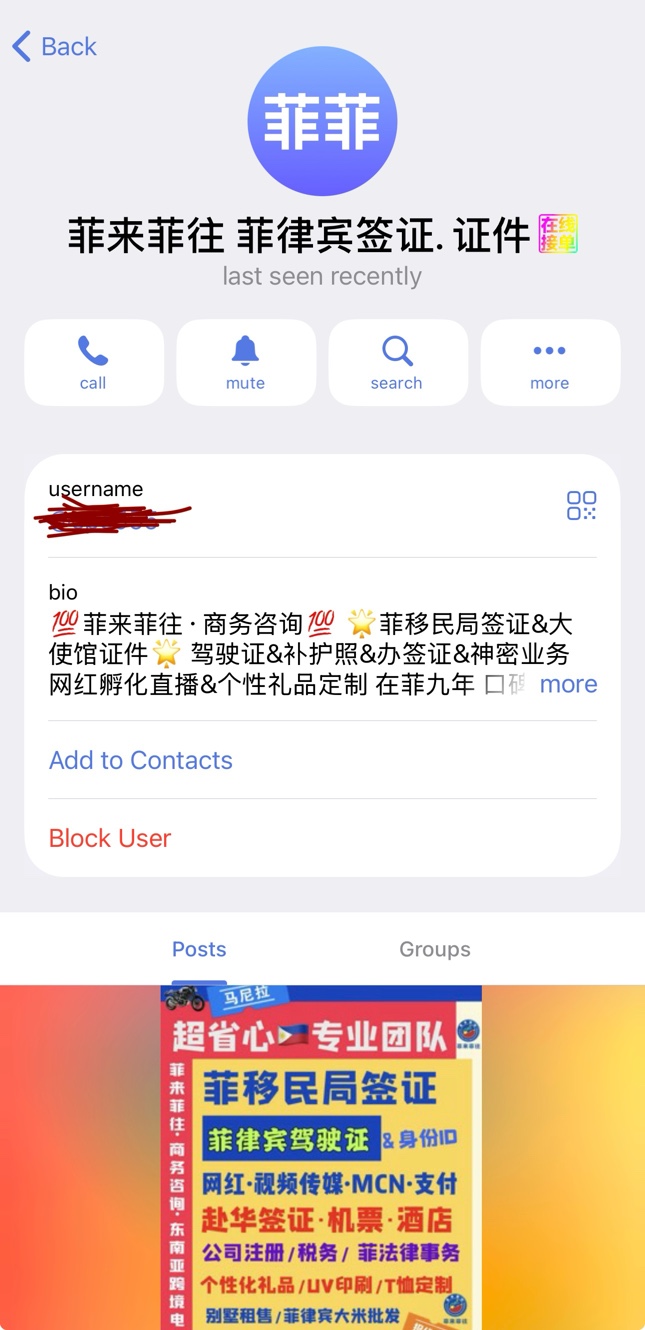Add to Contacts
The image size is (645, 1330).
pos(141,760)
